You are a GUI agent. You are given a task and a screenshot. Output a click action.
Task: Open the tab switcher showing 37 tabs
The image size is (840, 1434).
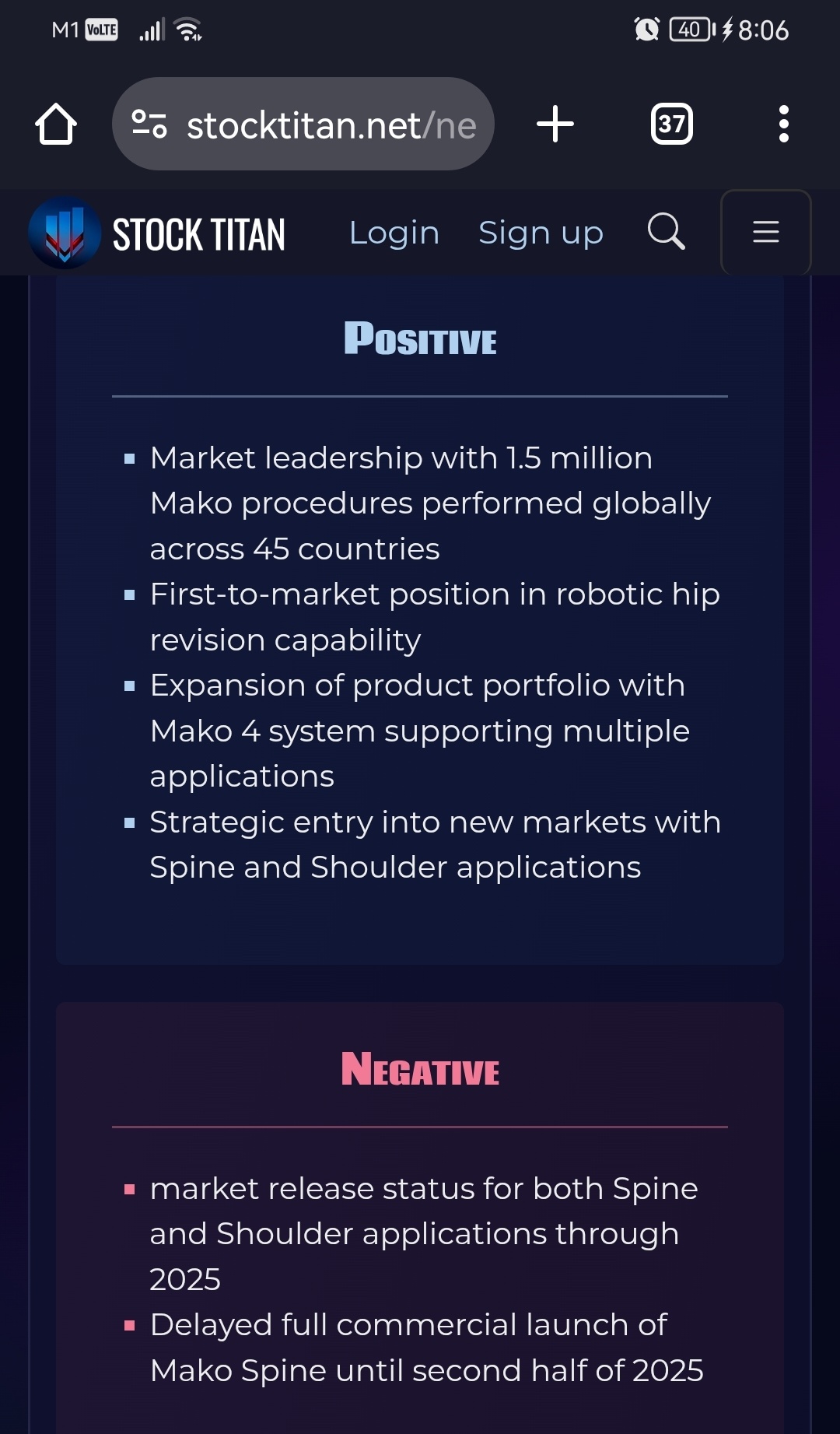click(x=672, y=124)
